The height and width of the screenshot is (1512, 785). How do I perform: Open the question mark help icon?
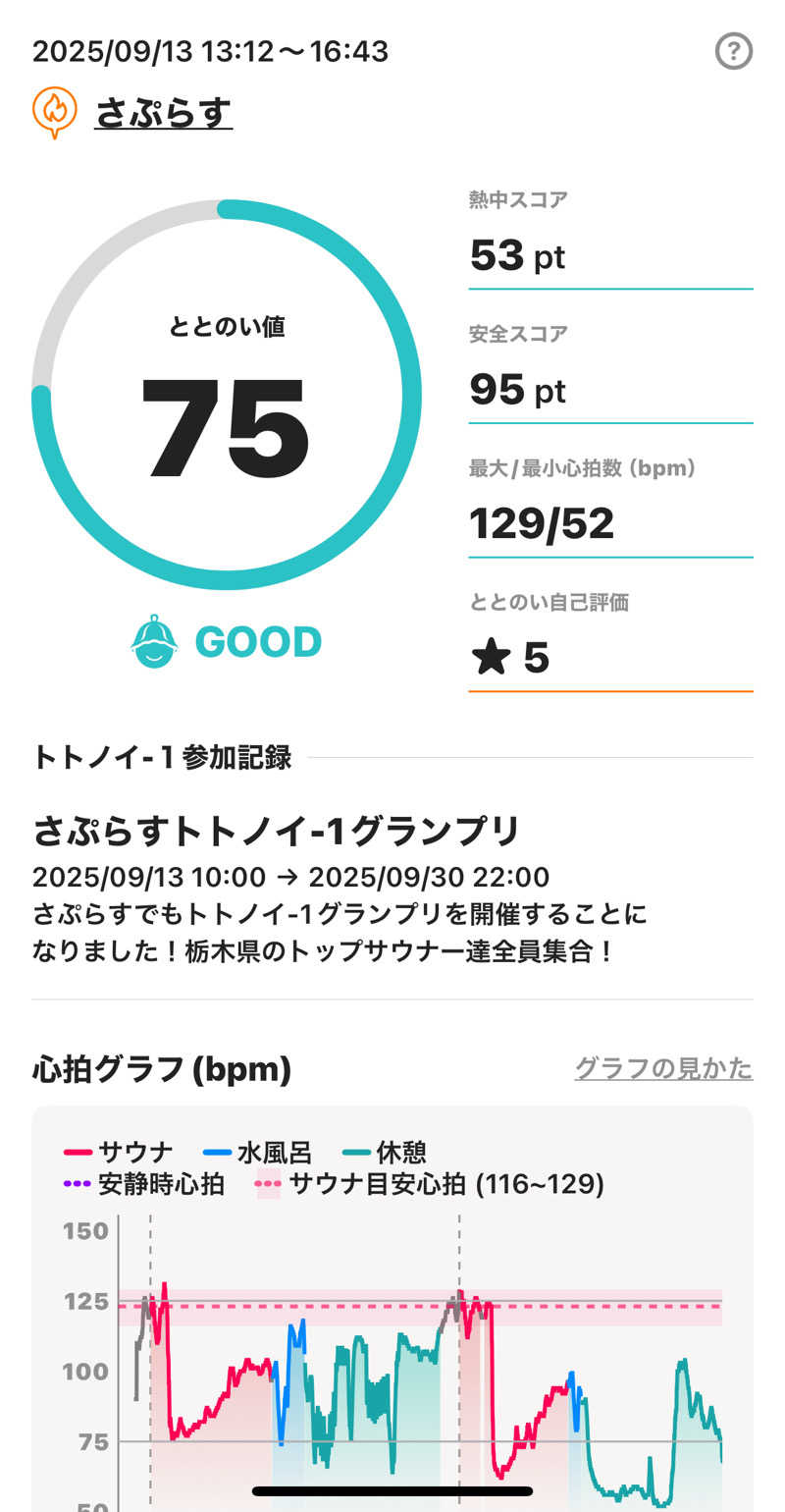pyautogui.click(x=734, y=51)
